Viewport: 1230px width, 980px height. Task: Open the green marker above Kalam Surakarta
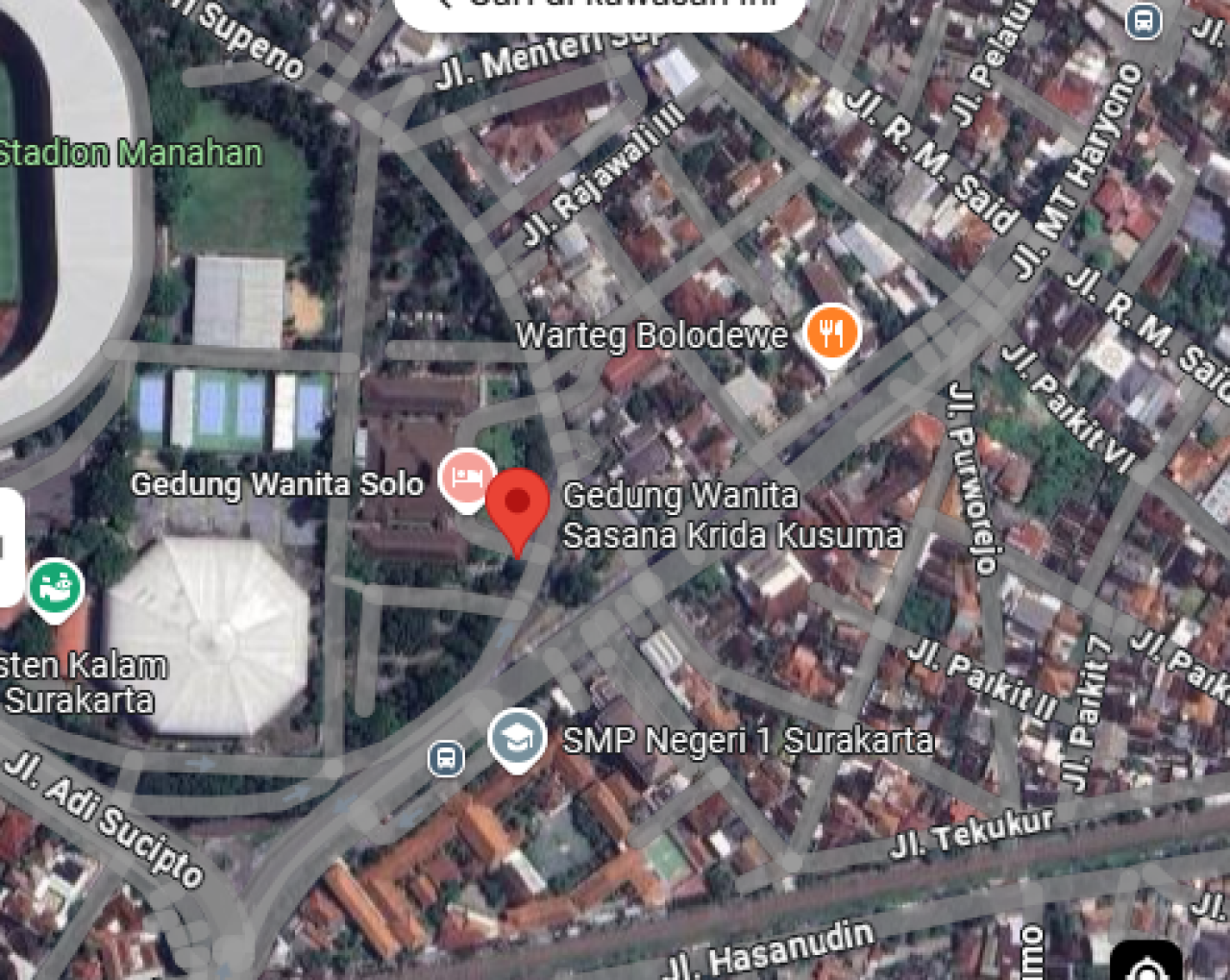(55, 587)
